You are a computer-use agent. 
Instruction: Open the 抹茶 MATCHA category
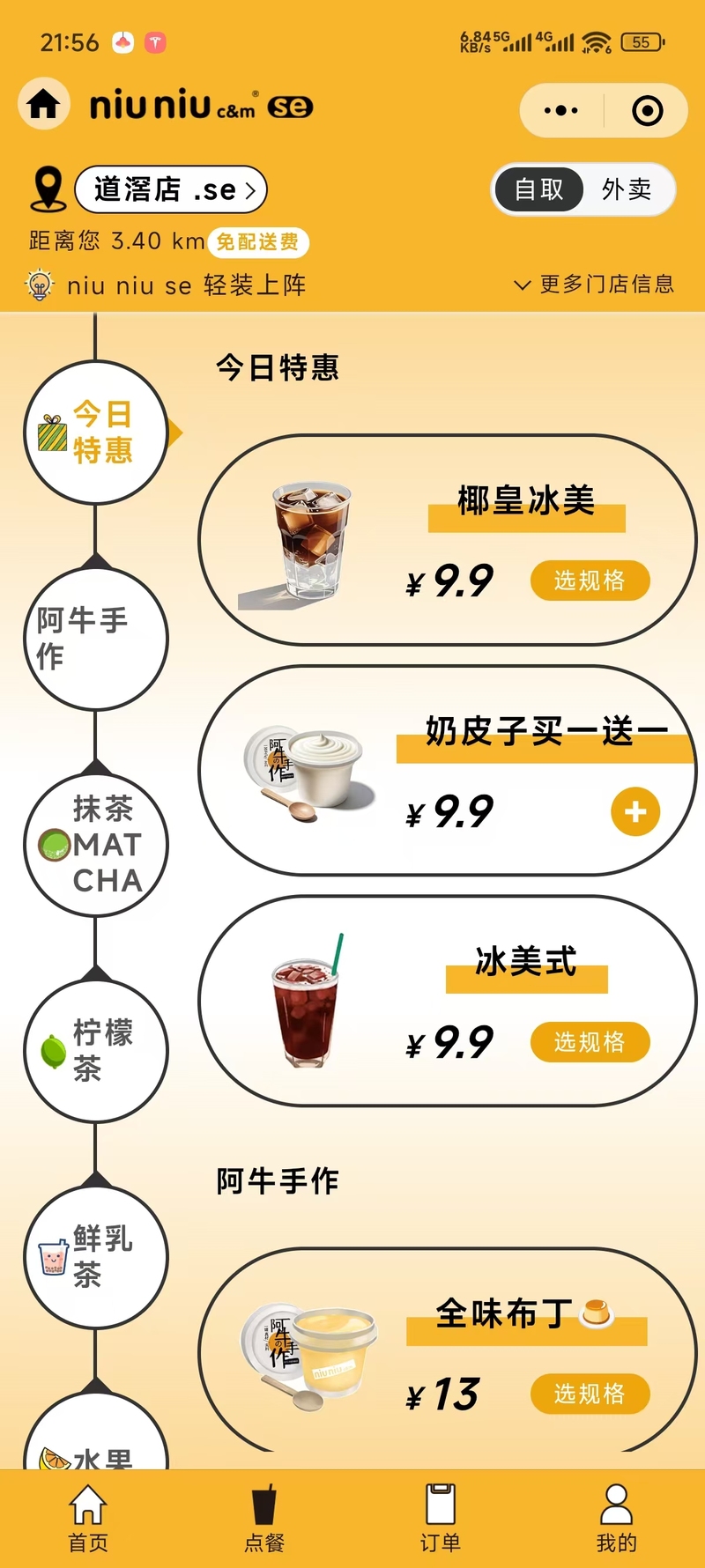[95, 844]
